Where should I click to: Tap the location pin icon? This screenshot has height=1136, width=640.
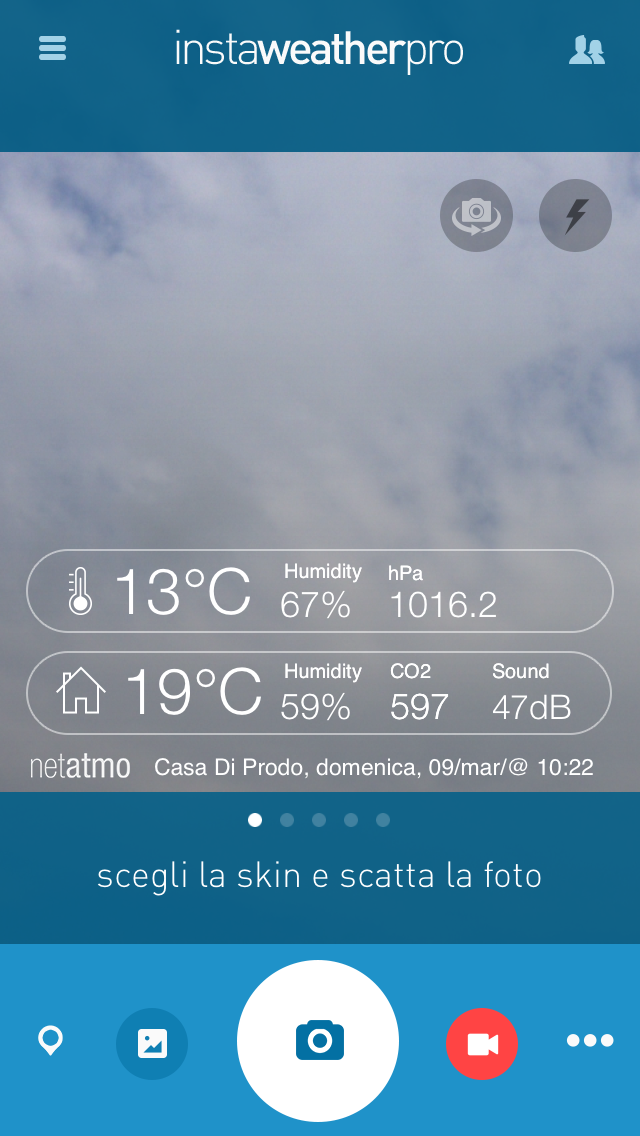click(50, 1042)
